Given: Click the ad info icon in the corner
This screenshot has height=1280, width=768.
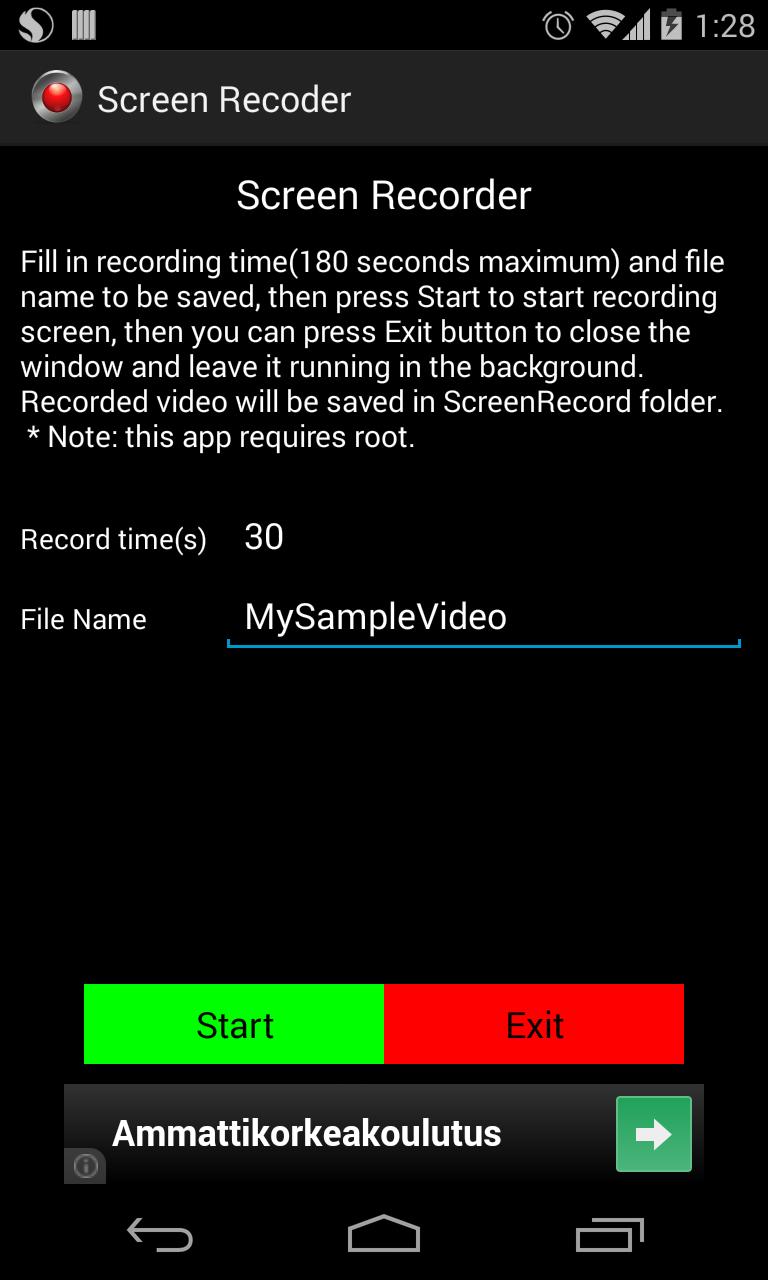Looking at the screenshot, I should click(x=85, y=1166).
